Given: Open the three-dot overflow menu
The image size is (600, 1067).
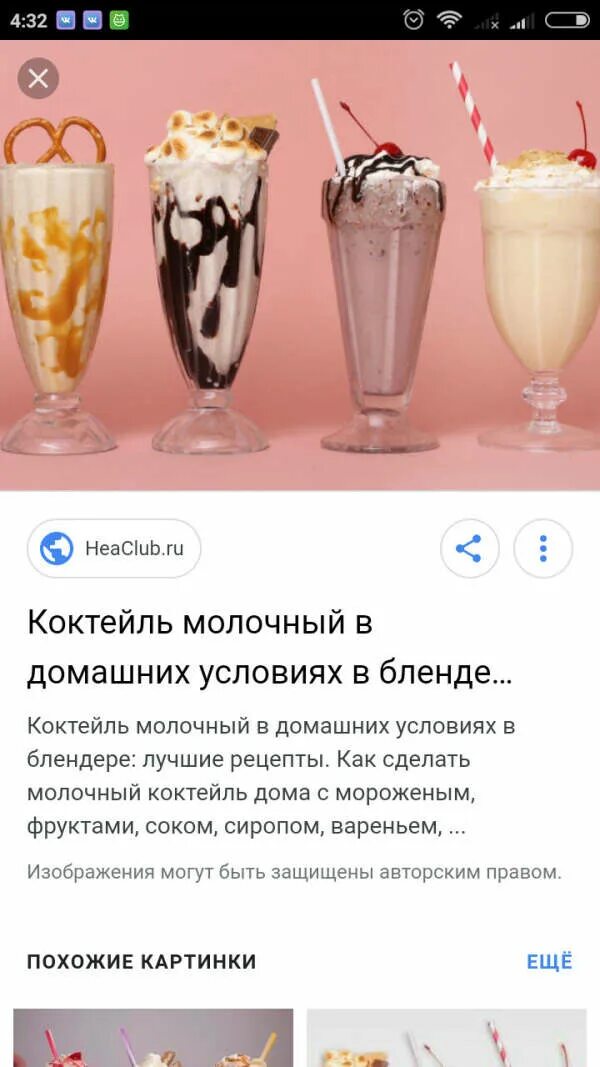Looking at the screenshot, I should [x=543, y=548].
